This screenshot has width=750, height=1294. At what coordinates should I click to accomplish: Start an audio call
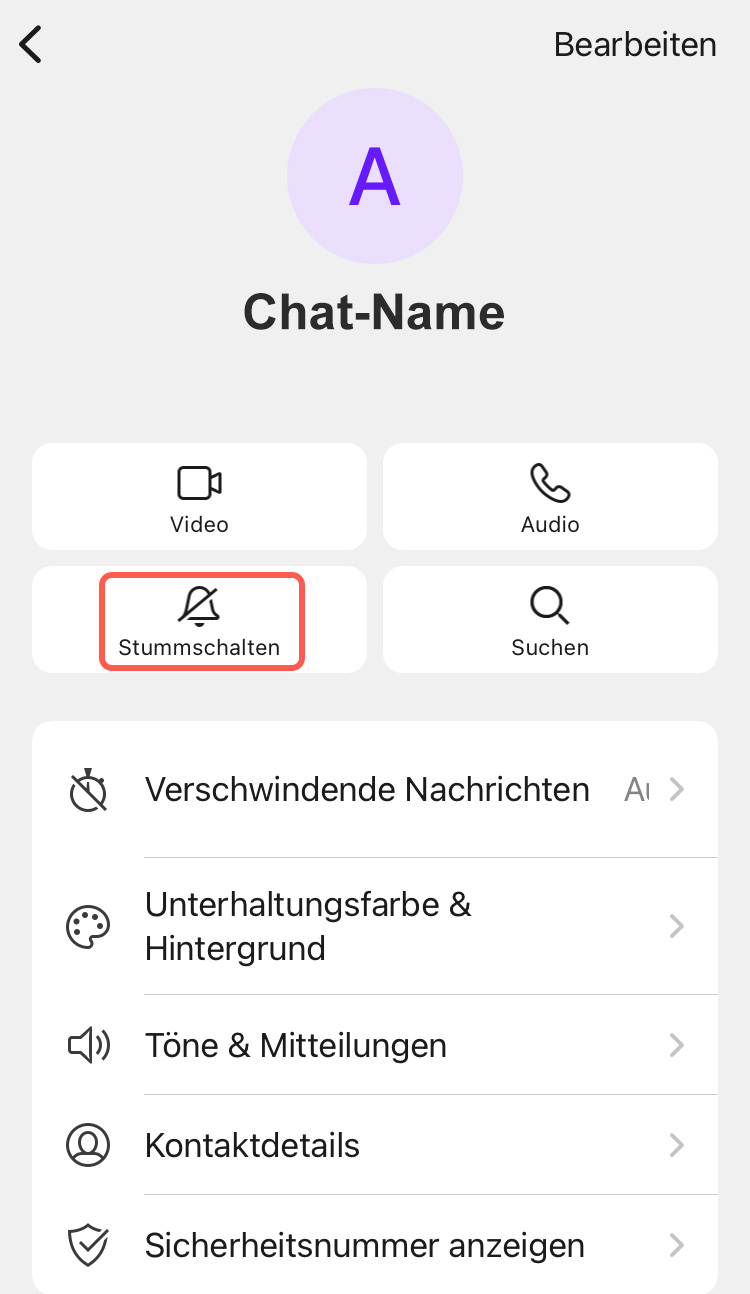tap(550, 497)
